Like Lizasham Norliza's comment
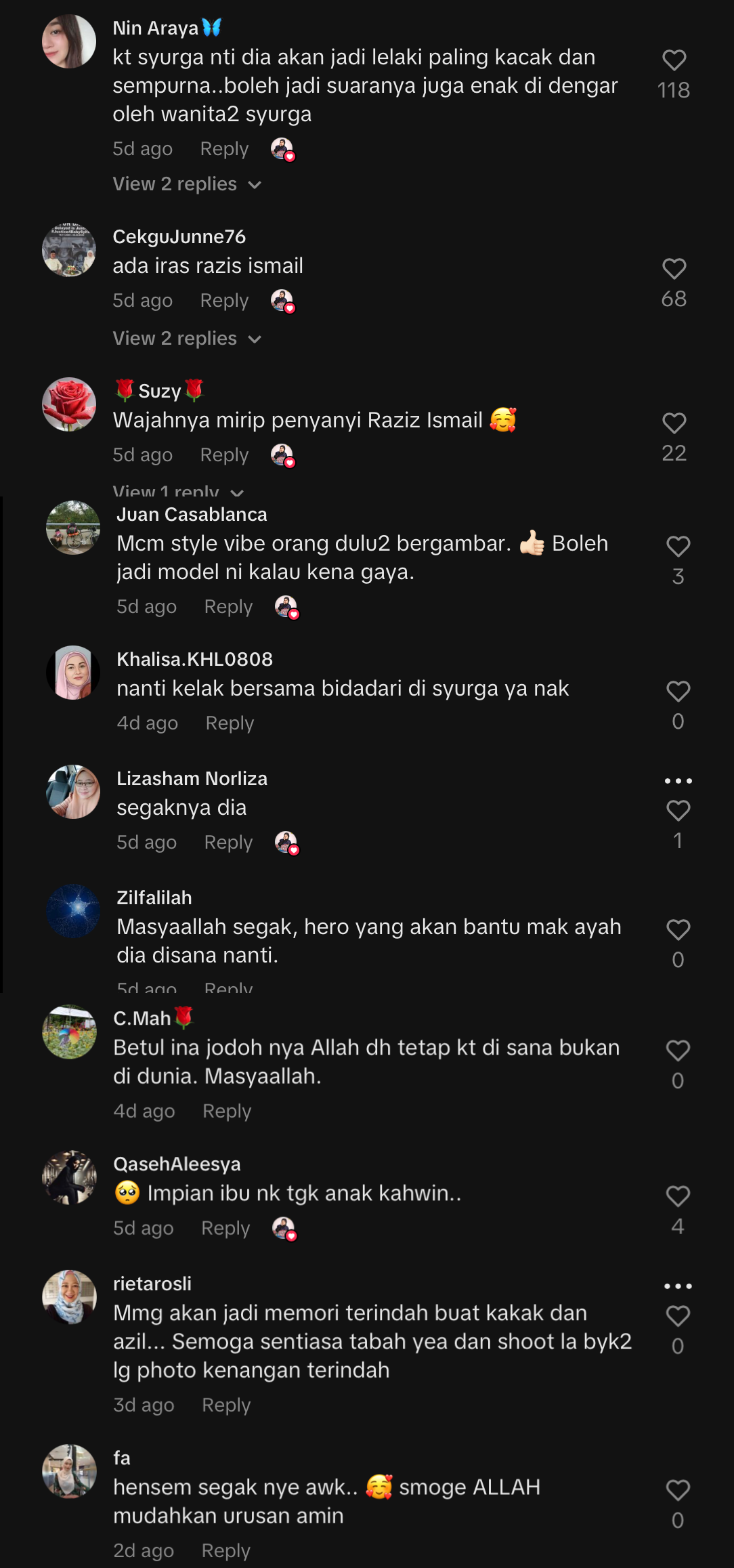Image resolution: width=734 pixels, height=1568 pixels. pos(678,811)
